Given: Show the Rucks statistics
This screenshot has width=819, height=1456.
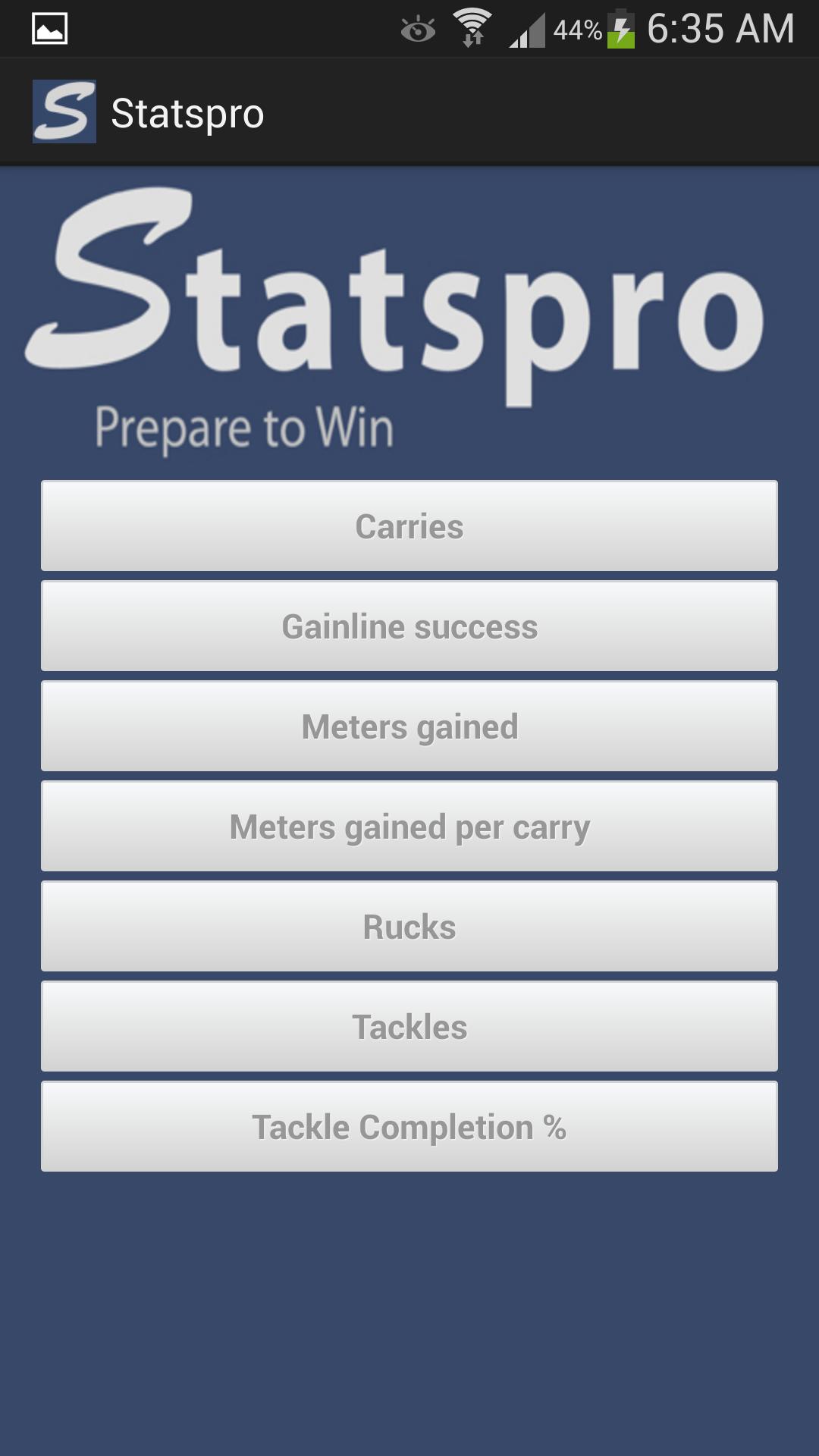Looking at the screenshot, I should coord(409,926).
